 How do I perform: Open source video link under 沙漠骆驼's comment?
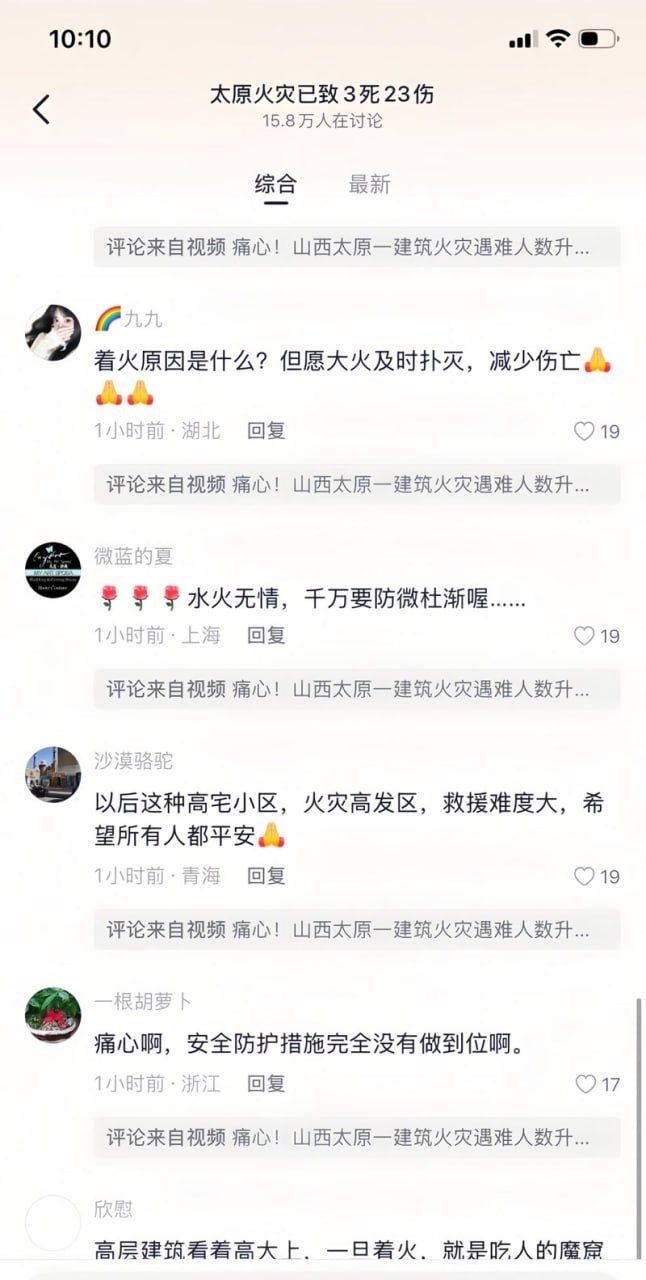pos(357,930)
